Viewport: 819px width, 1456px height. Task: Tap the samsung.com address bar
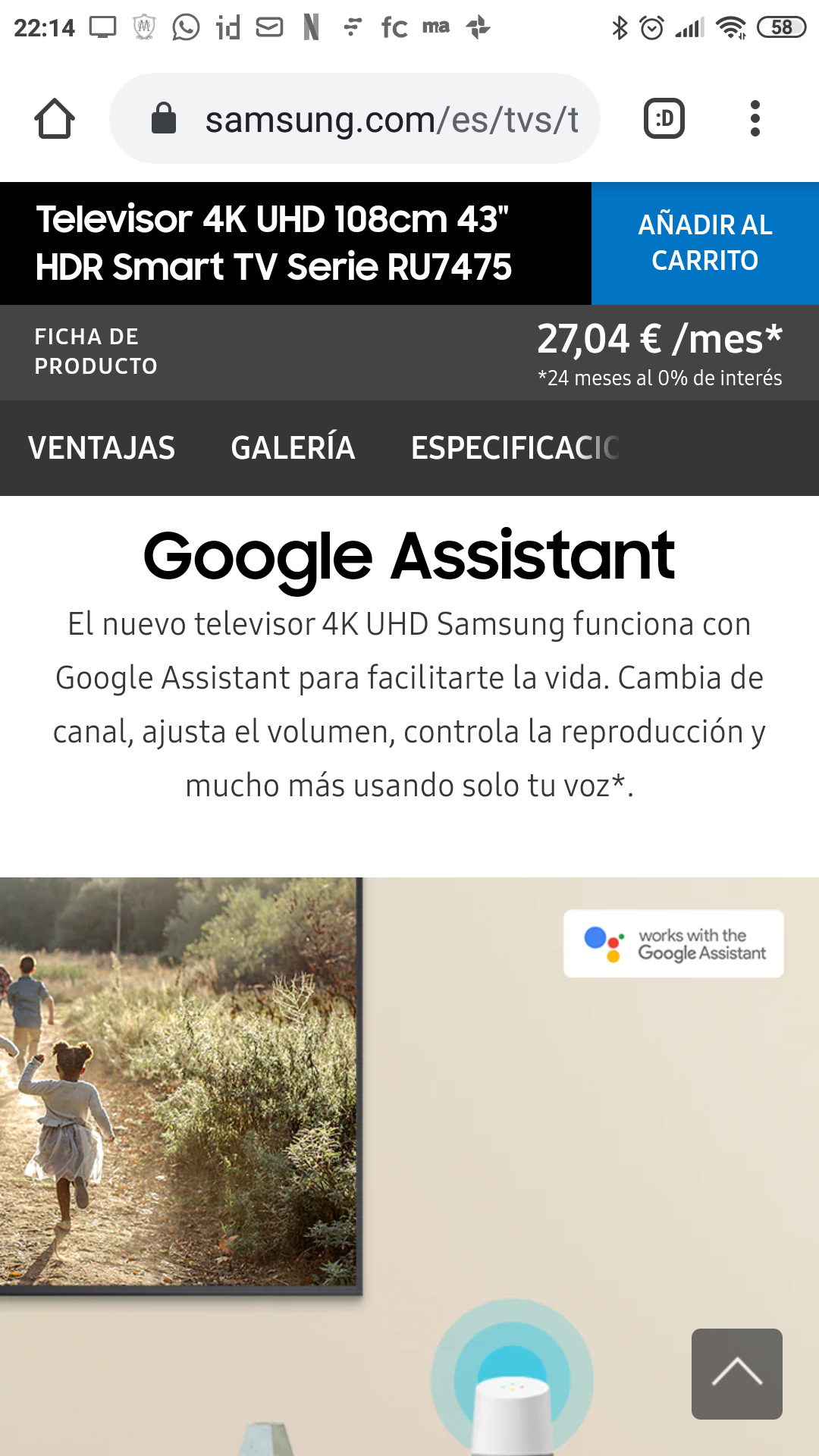[x=355, y=118]
